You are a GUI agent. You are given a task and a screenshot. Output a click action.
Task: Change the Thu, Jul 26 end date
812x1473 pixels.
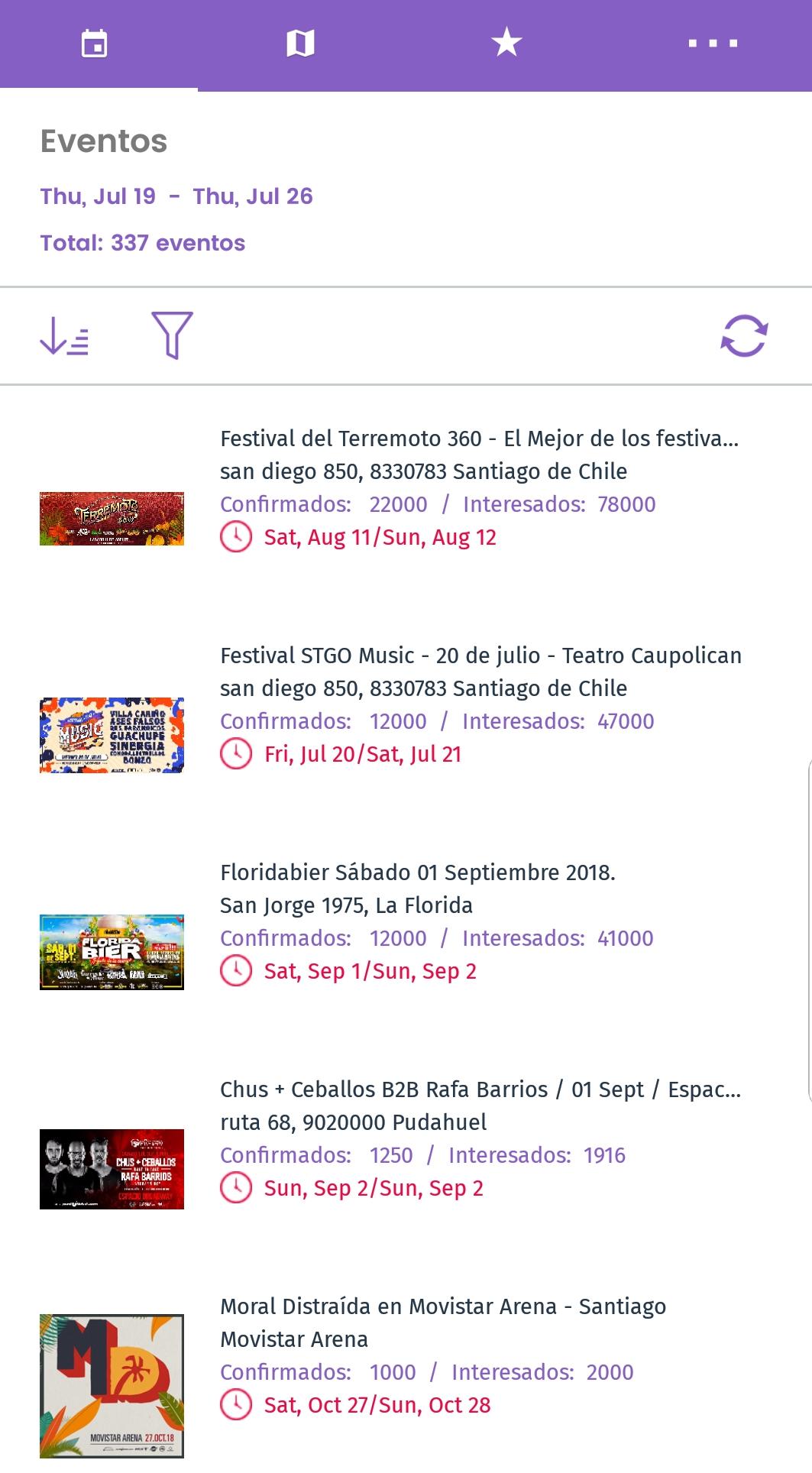tap(253, 196)
